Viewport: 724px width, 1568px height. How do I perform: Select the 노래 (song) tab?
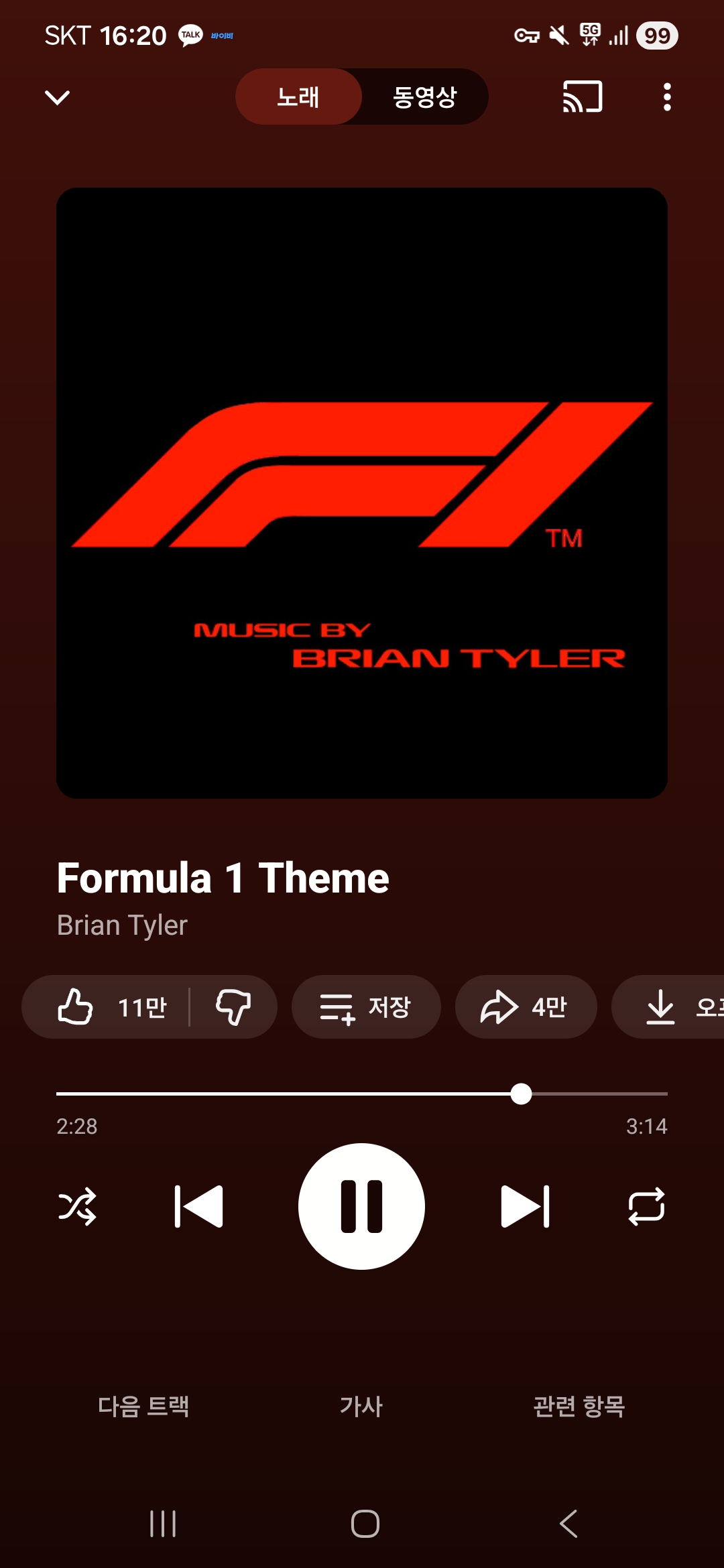tap(298, 97)
